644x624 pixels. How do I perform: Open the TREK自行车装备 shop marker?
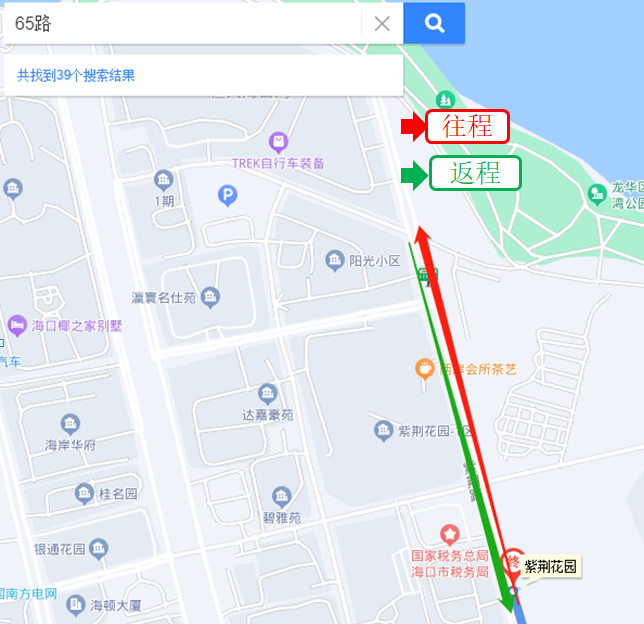point(278,141)
